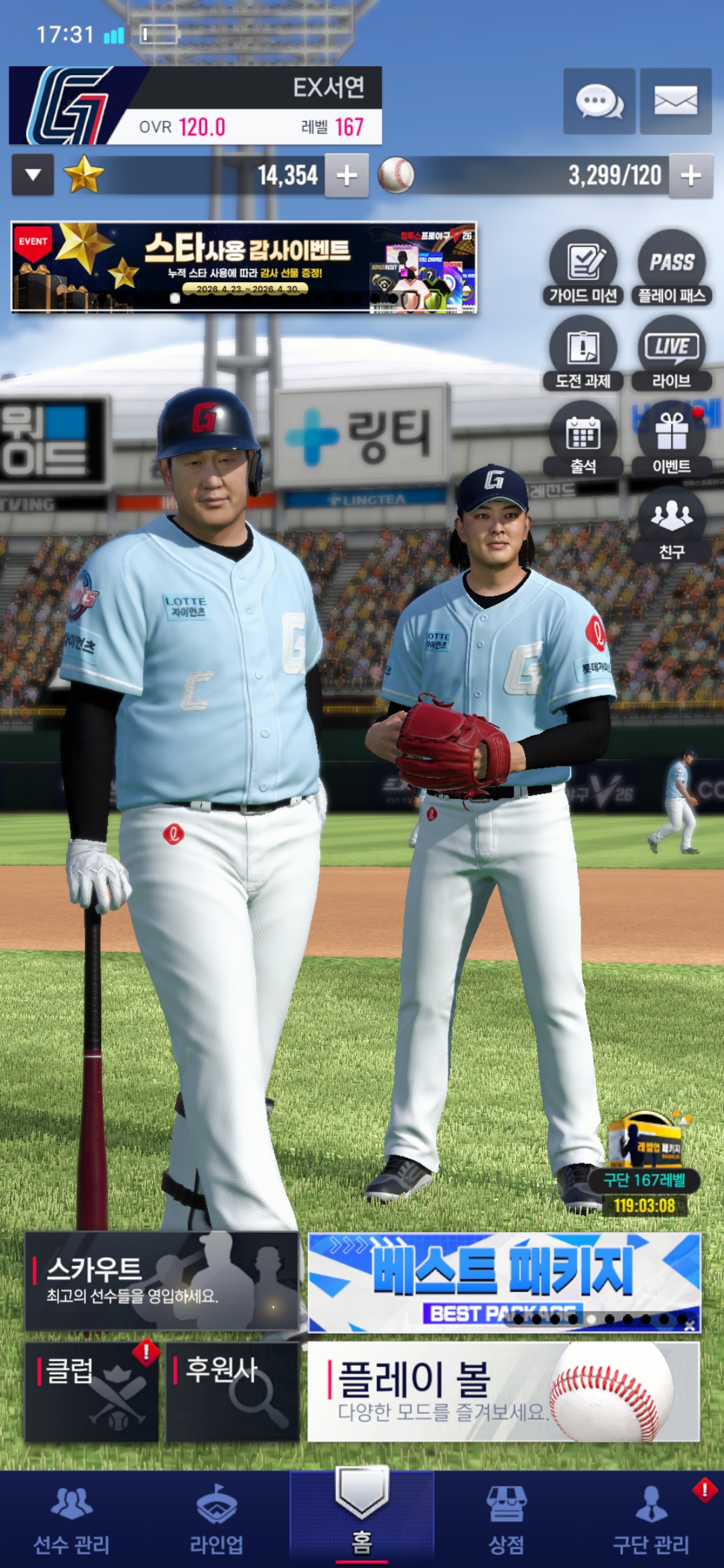Viewport: 724px width, 1568px height.
Task: Open 후원사 tile
Action: click(232, 1391)
